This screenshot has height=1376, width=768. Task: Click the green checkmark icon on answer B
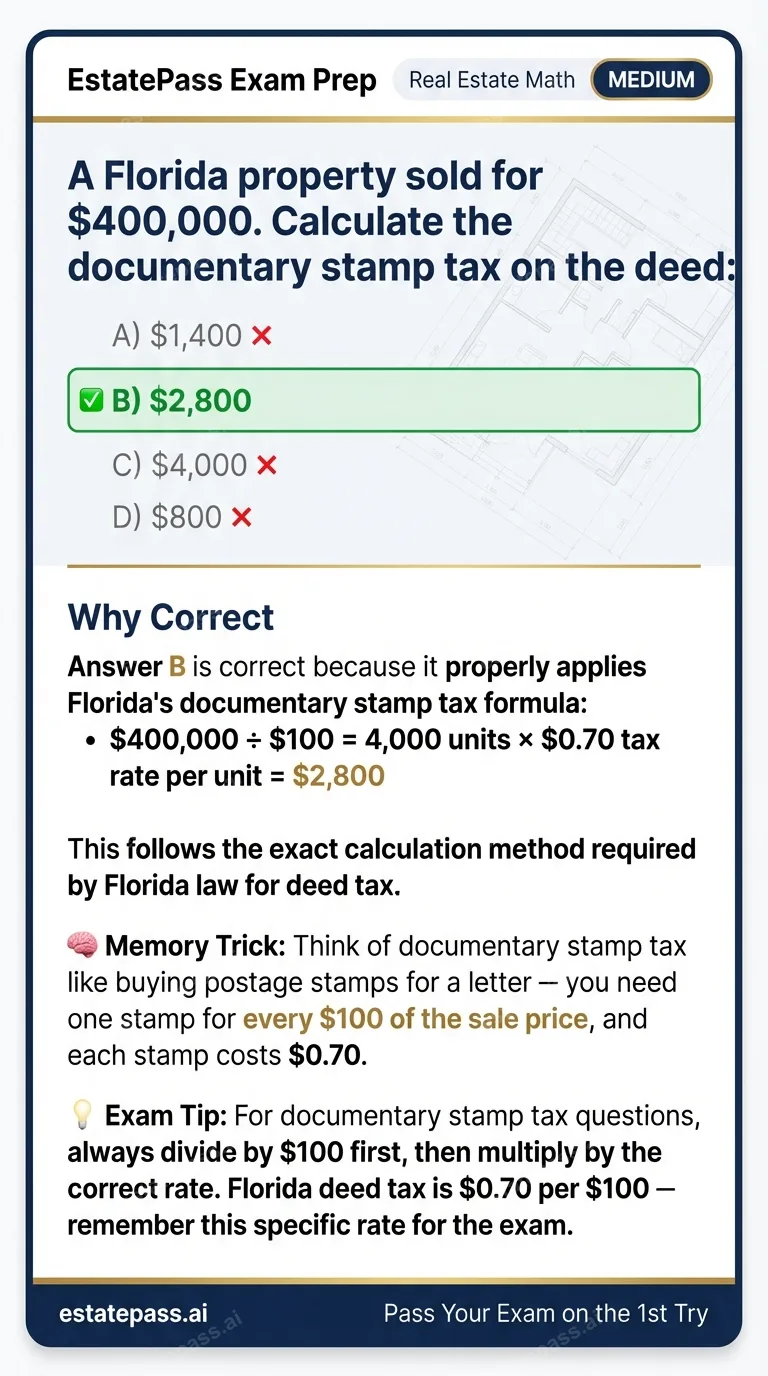coord(91,399)
